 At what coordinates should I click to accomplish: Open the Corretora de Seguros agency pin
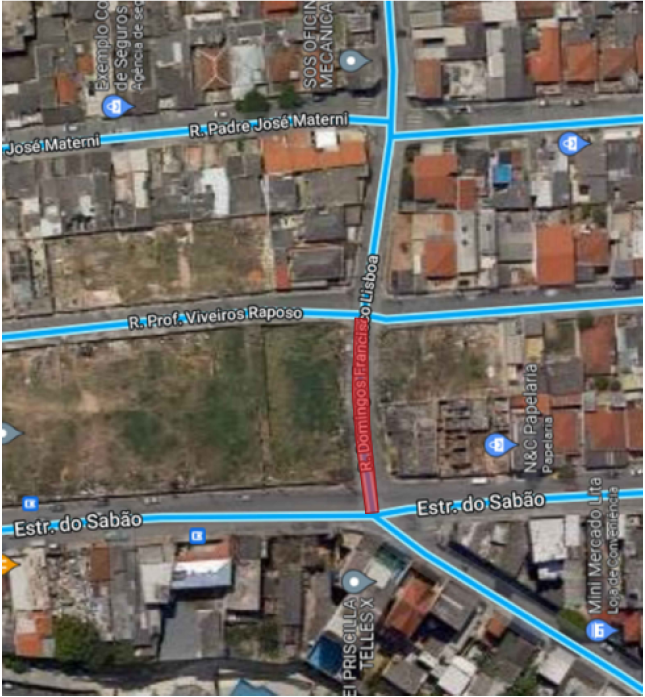click(118, 106)
